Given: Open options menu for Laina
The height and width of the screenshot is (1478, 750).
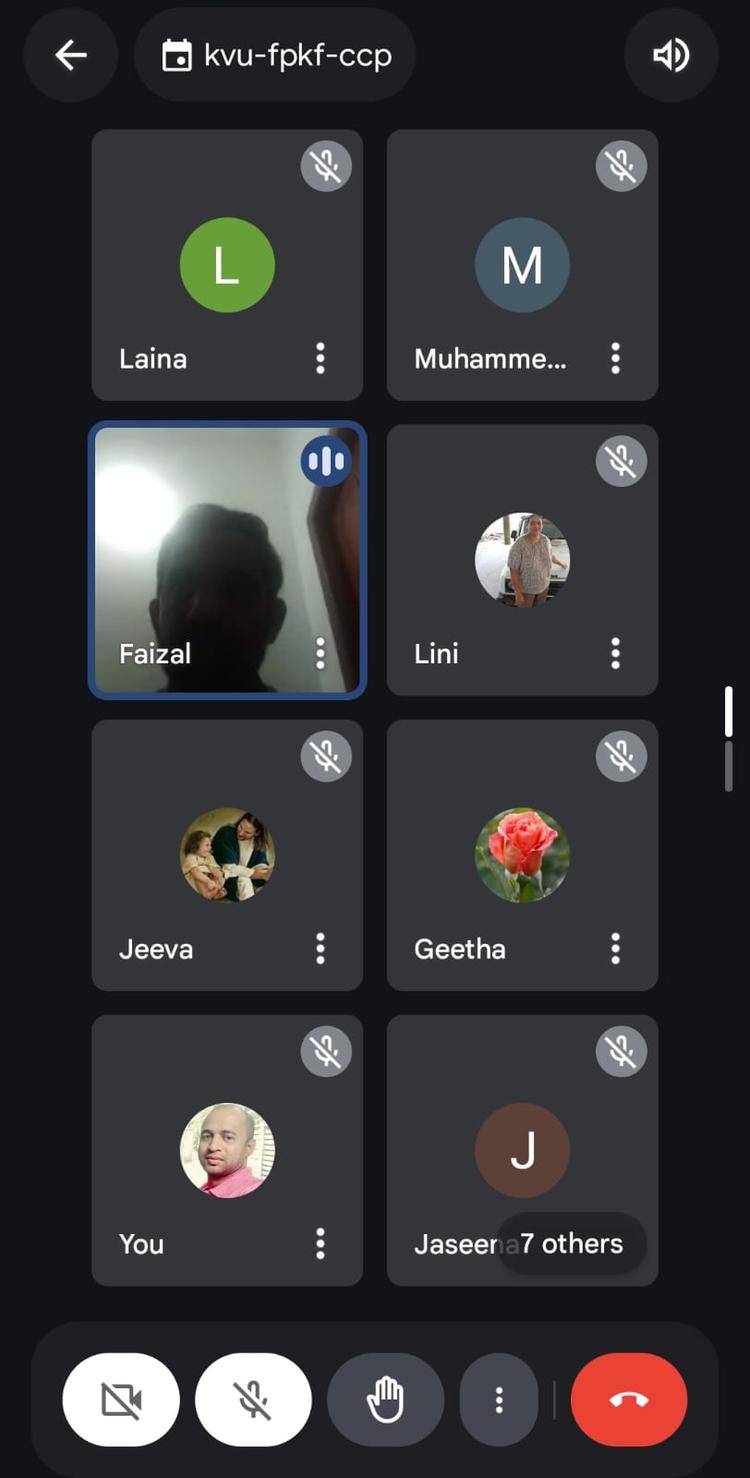Looking at the screenshot, I should pyautogui.click(x=320, y=358).
